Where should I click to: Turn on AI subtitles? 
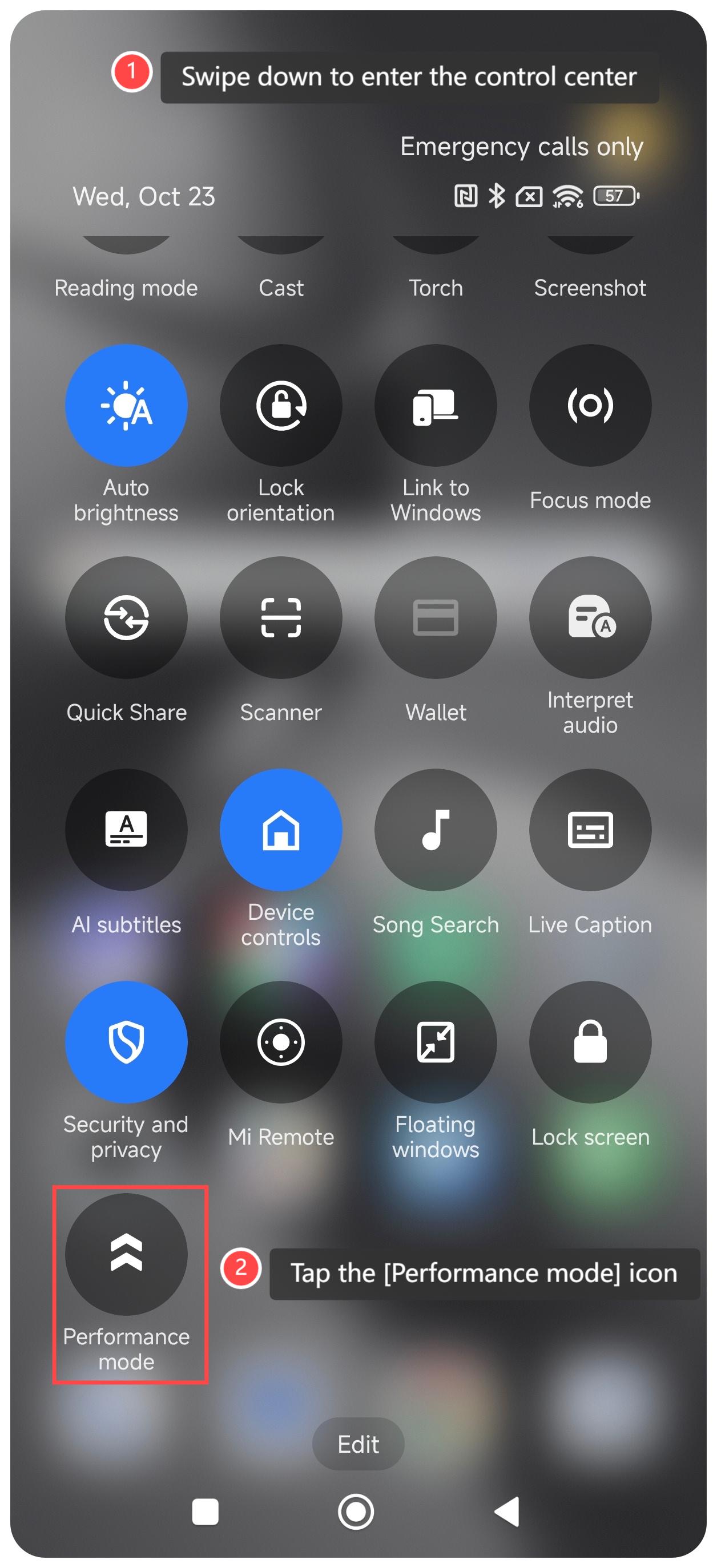pos(126,830)
